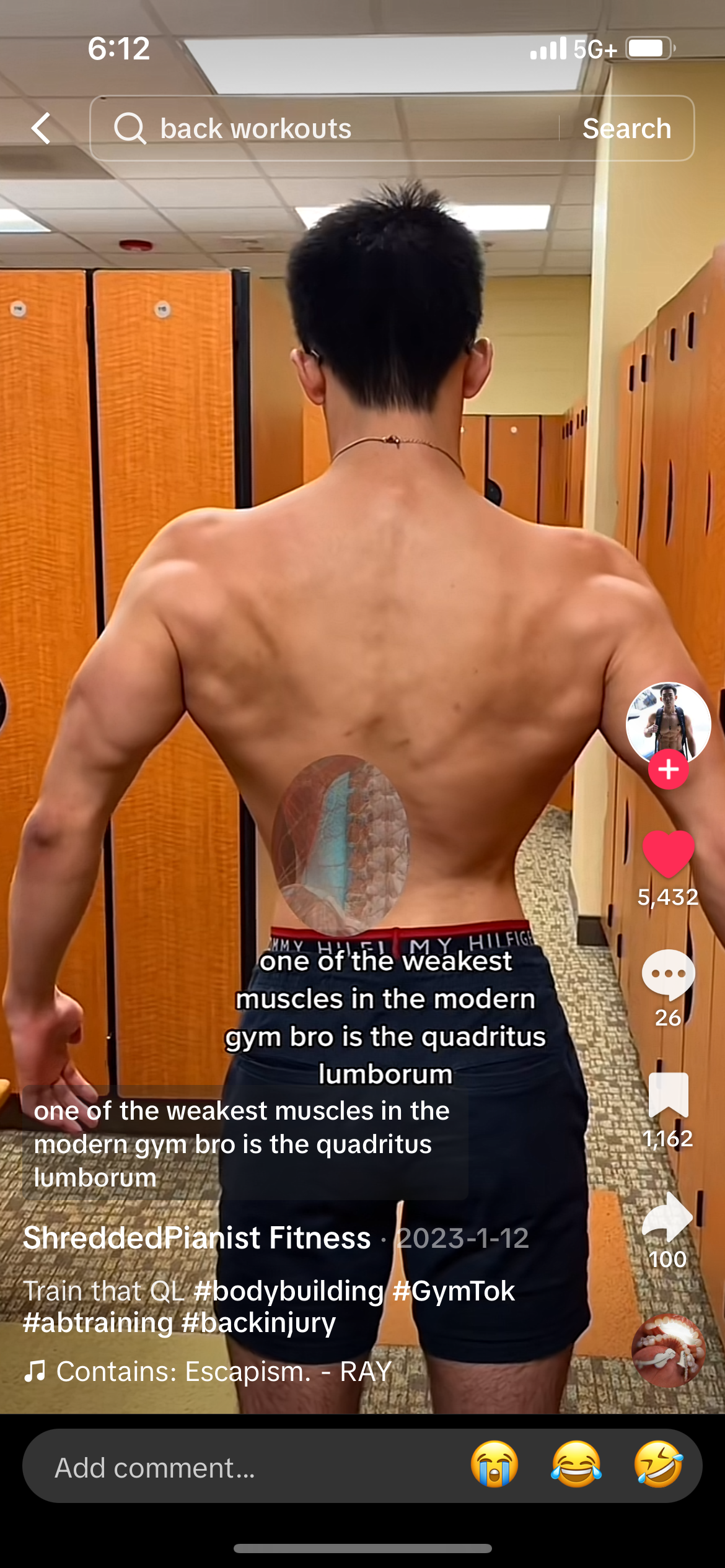Open ShreddedPianist Fitness profile name
Image resolution: width=725 pixels, height=1568 pixels.
(x=197, y=1238)
